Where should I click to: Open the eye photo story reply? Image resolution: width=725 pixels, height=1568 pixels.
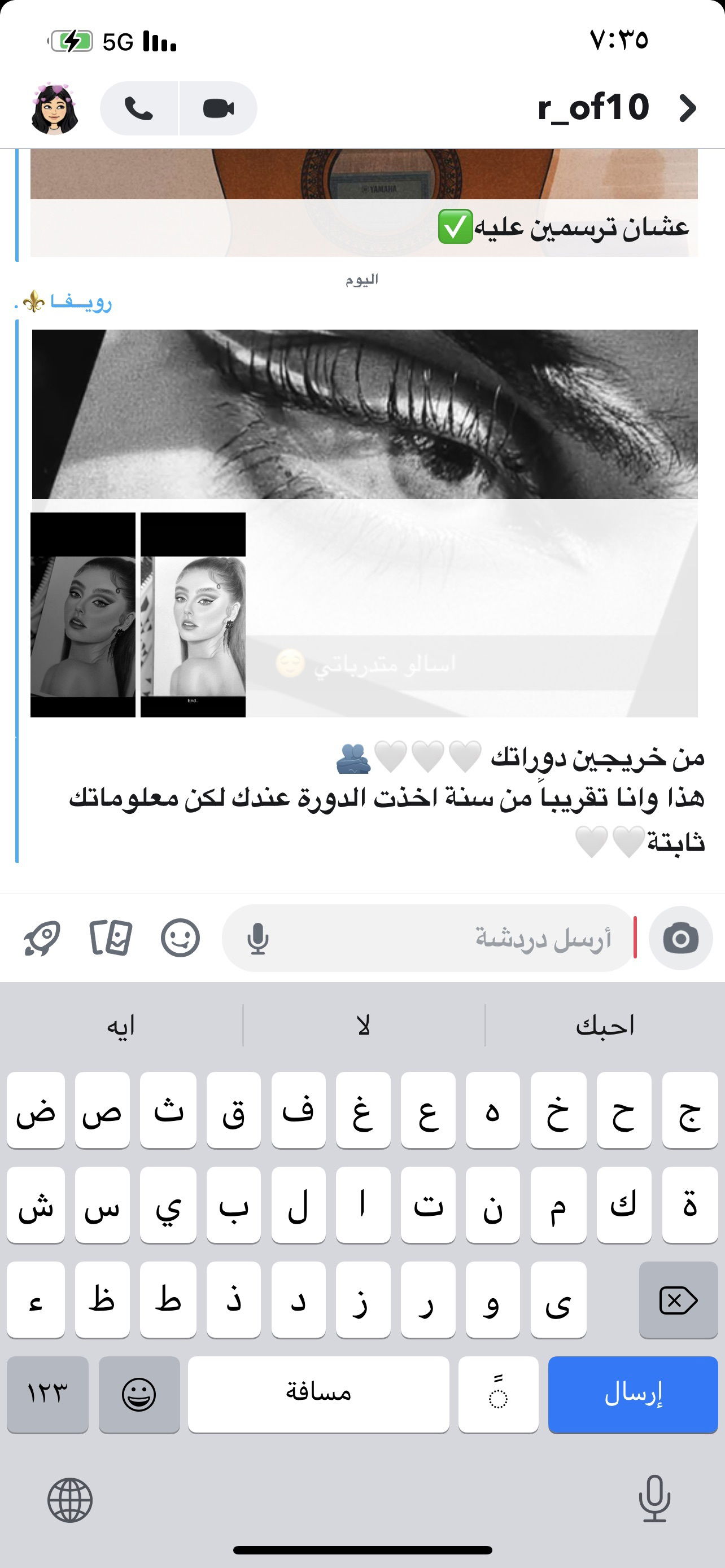tap(365, 414)
